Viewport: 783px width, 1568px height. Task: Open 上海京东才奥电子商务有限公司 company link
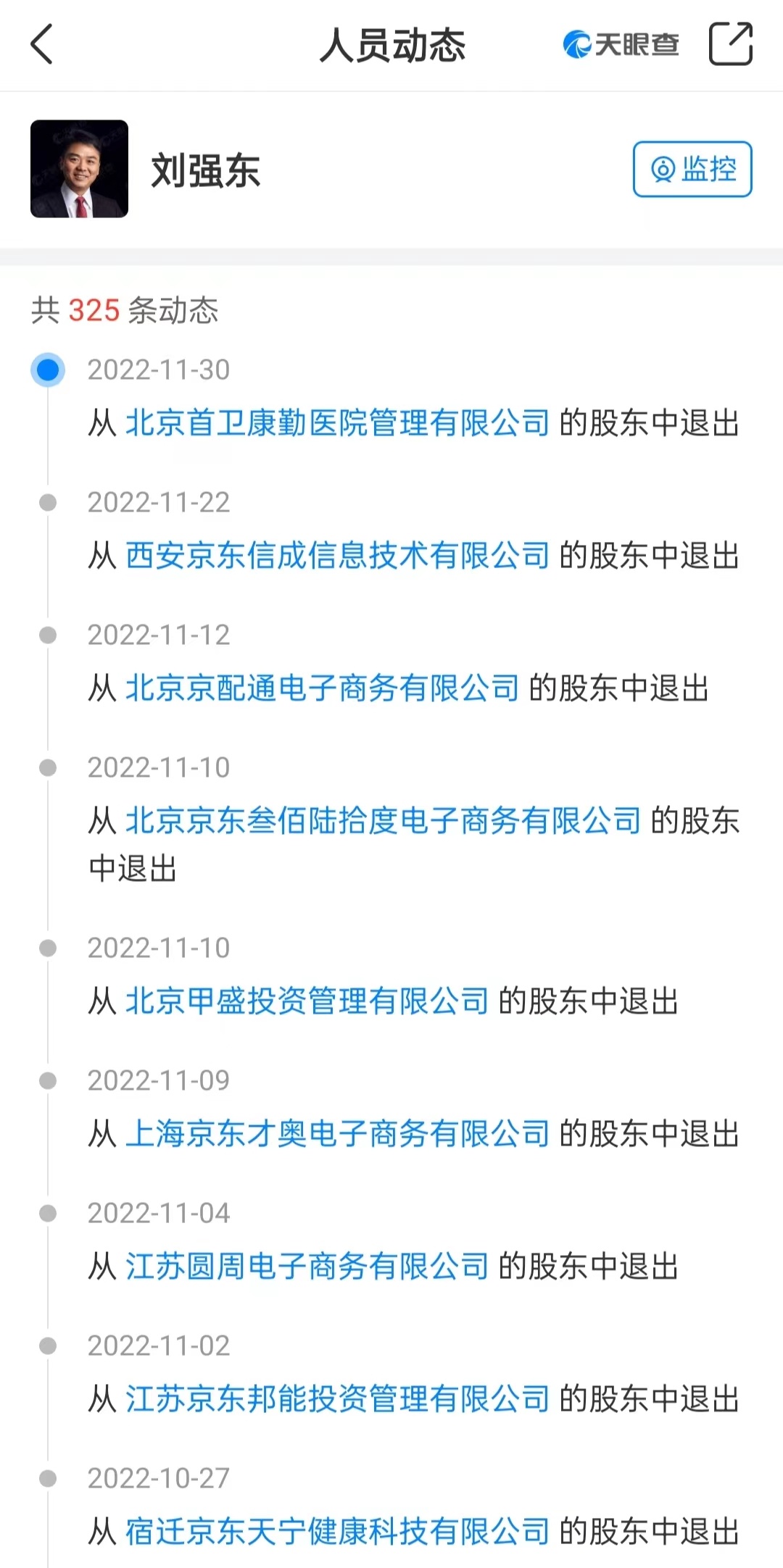tap(338, 1134)
